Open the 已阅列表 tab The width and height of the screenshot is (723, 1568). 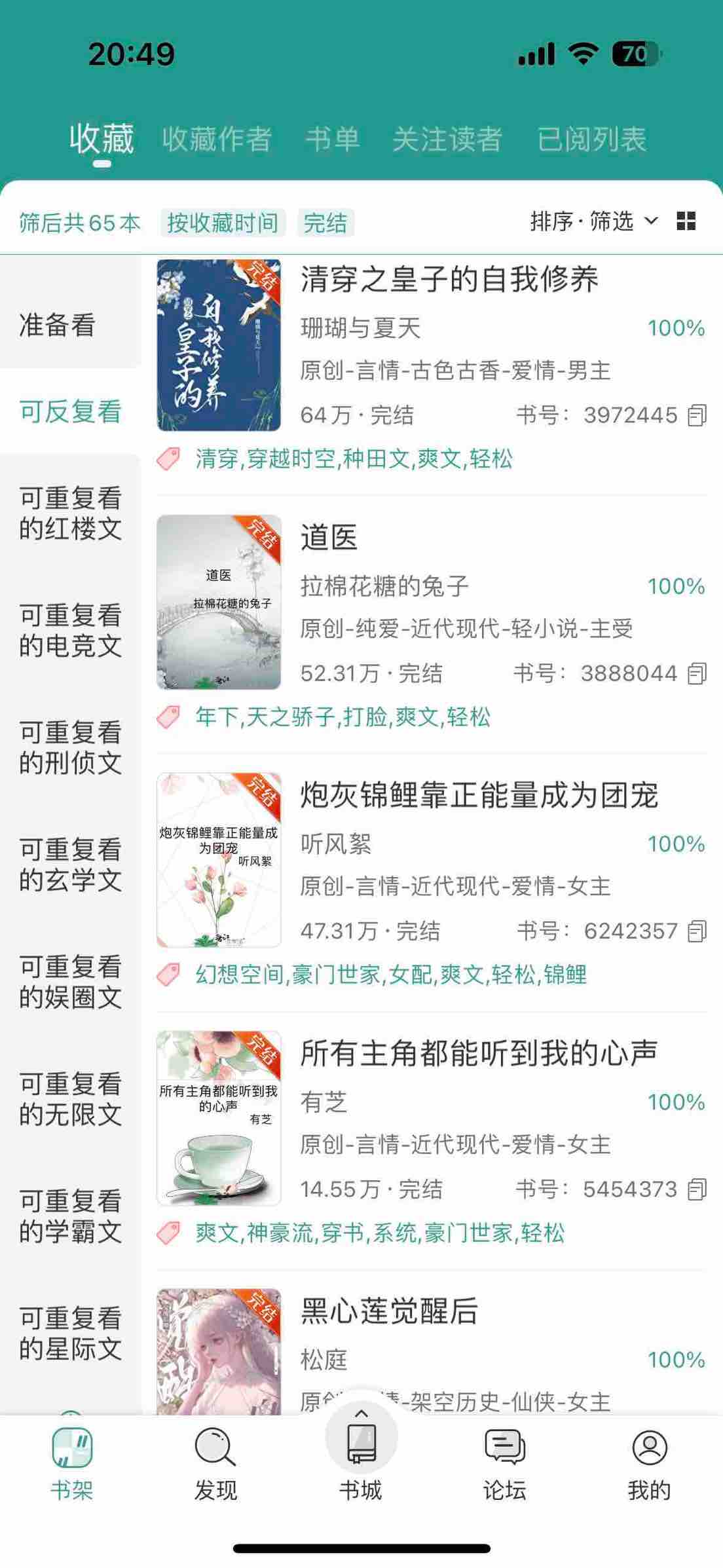tap(591, 139)
